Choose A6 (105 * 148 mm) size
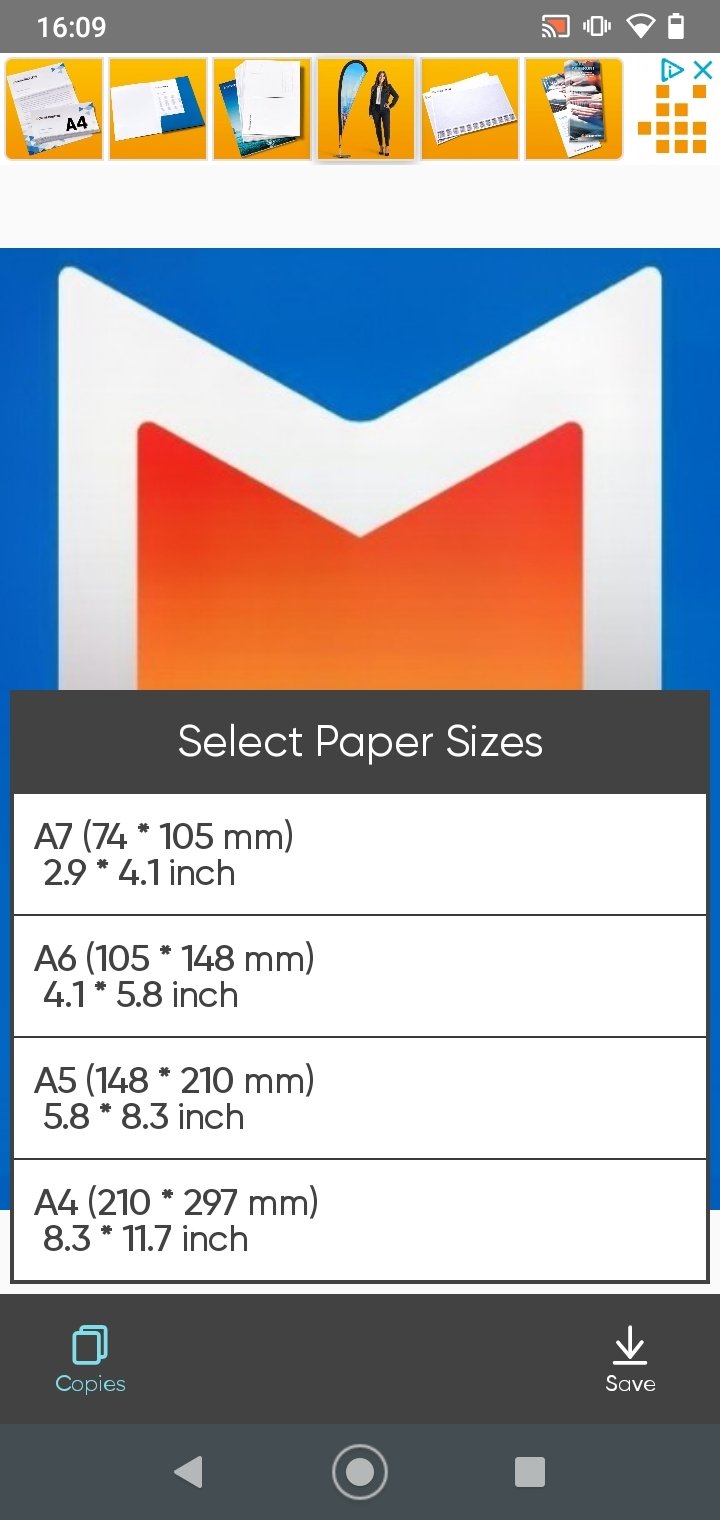This screenshot has width=720, height=1520. pos(360,976)
